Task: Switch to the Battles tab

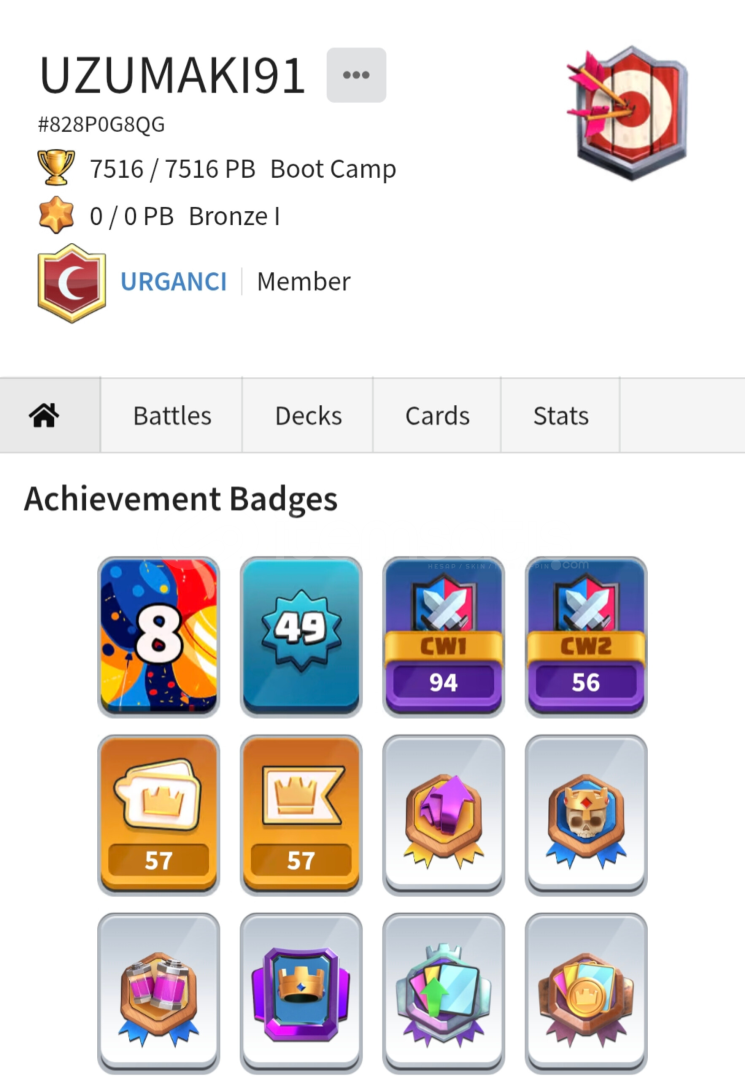Action: point(172,416)
